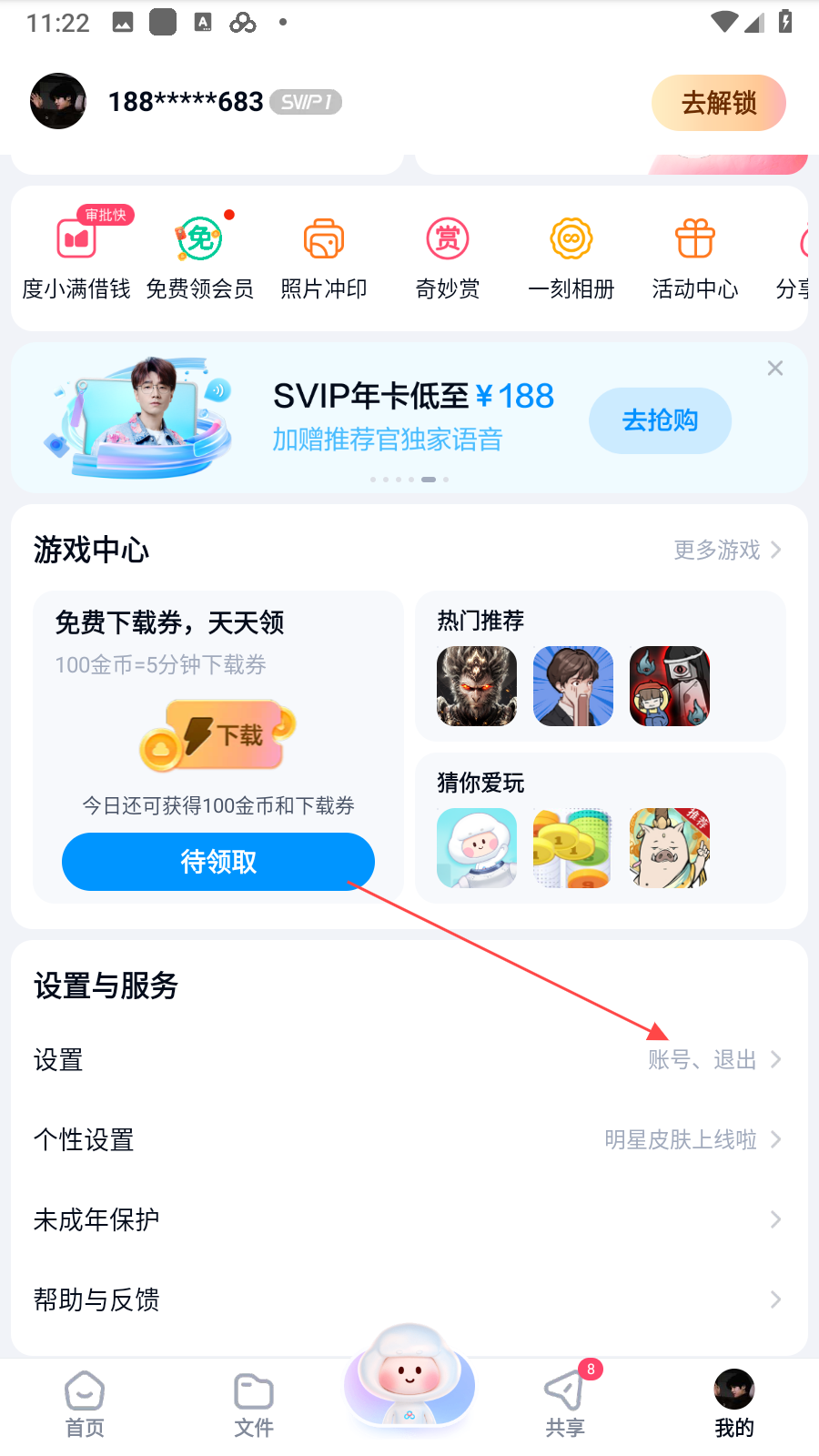The width and height of the screenshot is (819, 1456).
Task: Switch to the 共享 tab
Action: [565, 1404]
